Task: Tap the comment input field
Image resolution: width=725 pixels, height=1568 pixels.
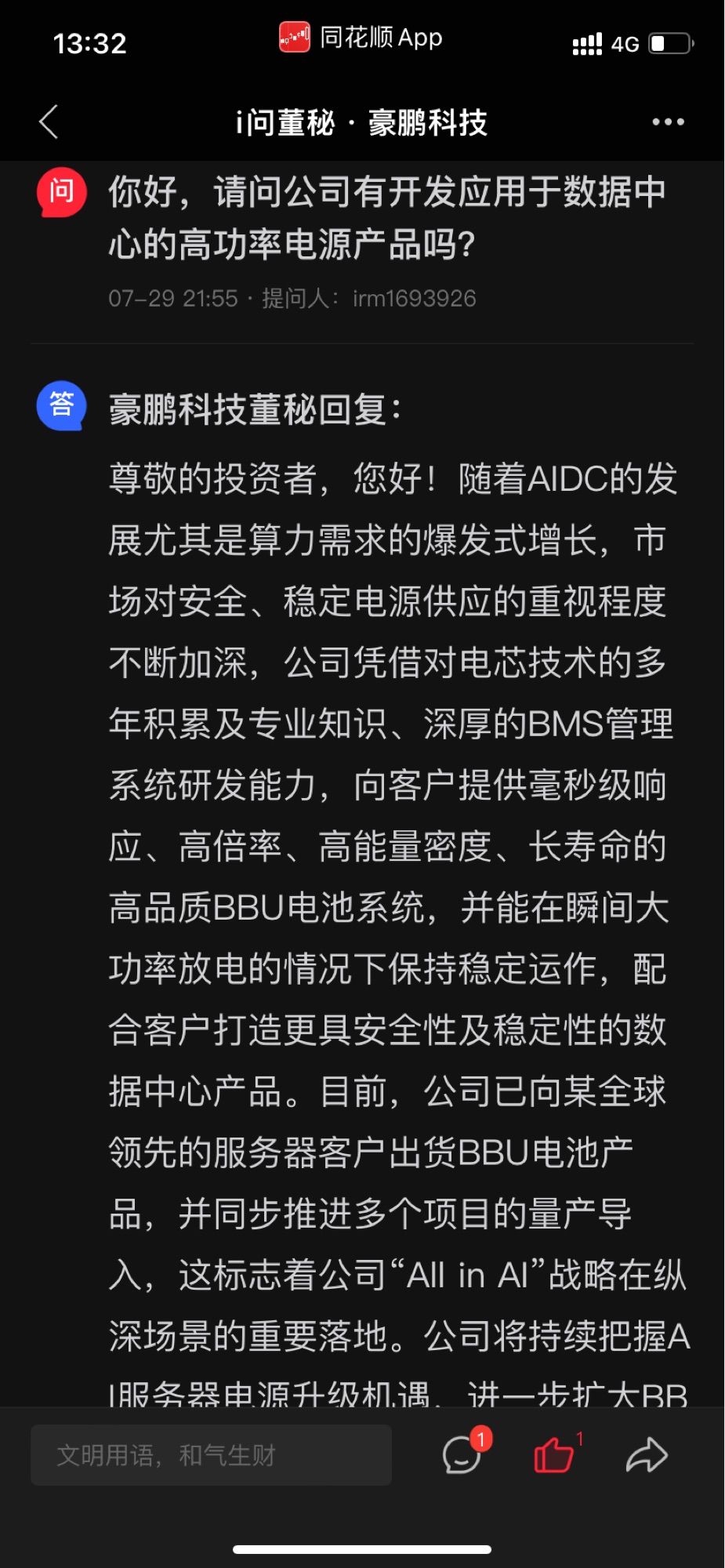Action: tap(211, 1455)
